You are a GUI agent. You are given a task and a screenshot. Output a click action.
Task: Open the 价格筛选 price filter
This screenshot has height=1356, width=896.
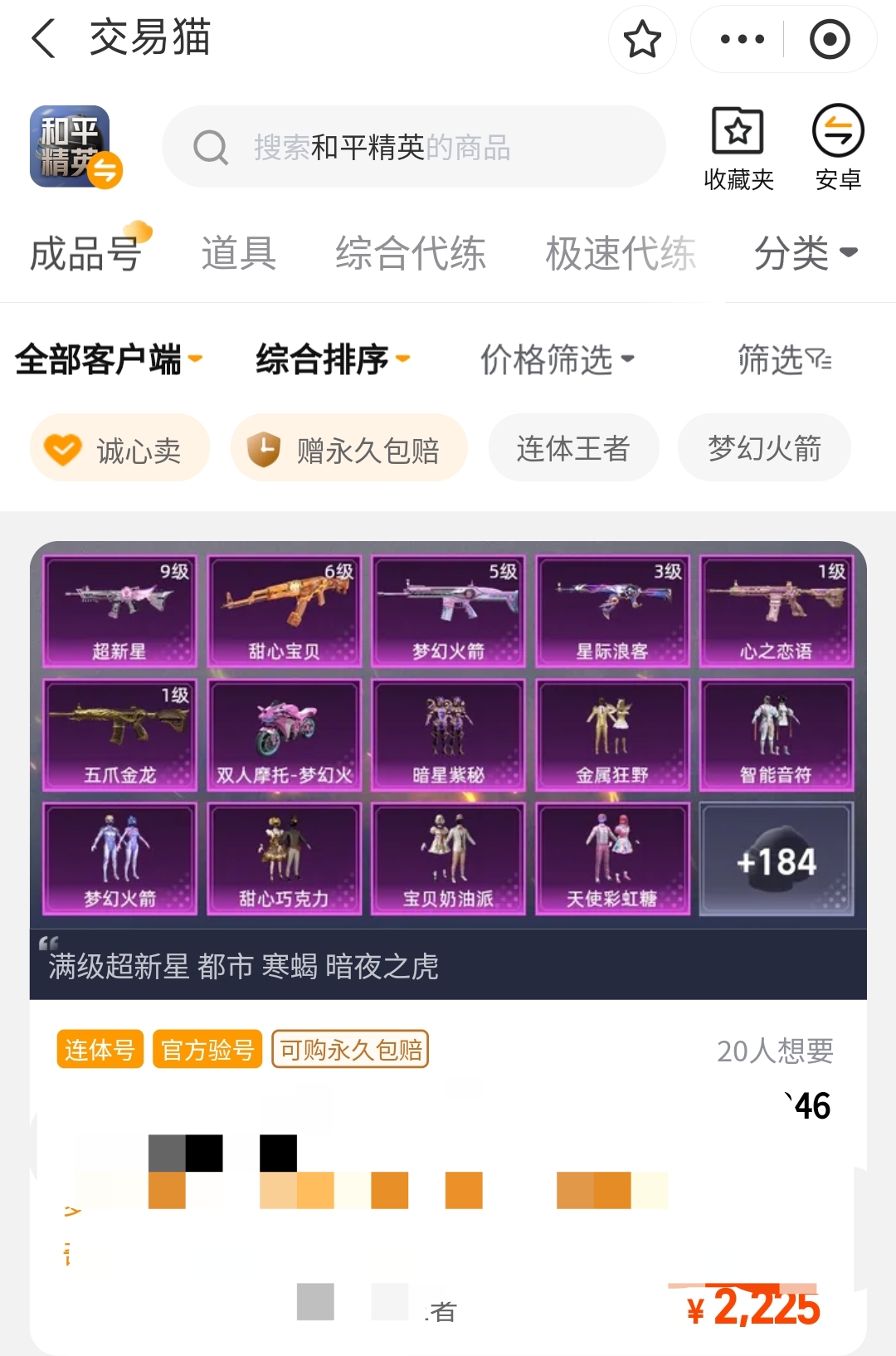558,359
